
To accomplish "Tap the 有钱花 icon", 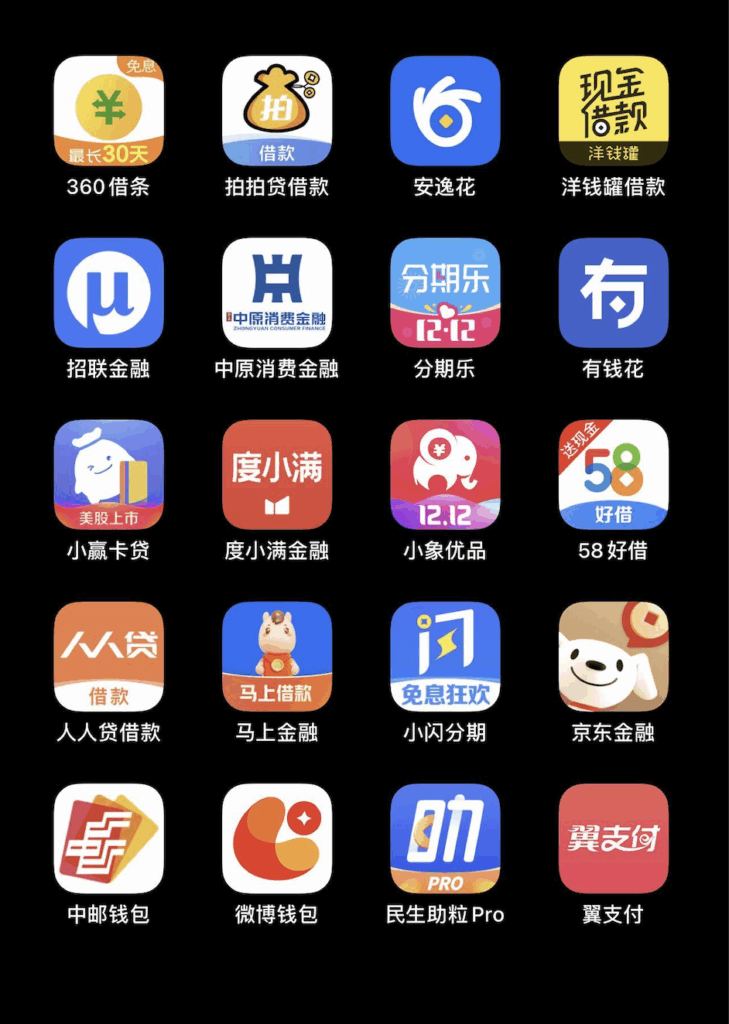I will (x=613, y=293).
